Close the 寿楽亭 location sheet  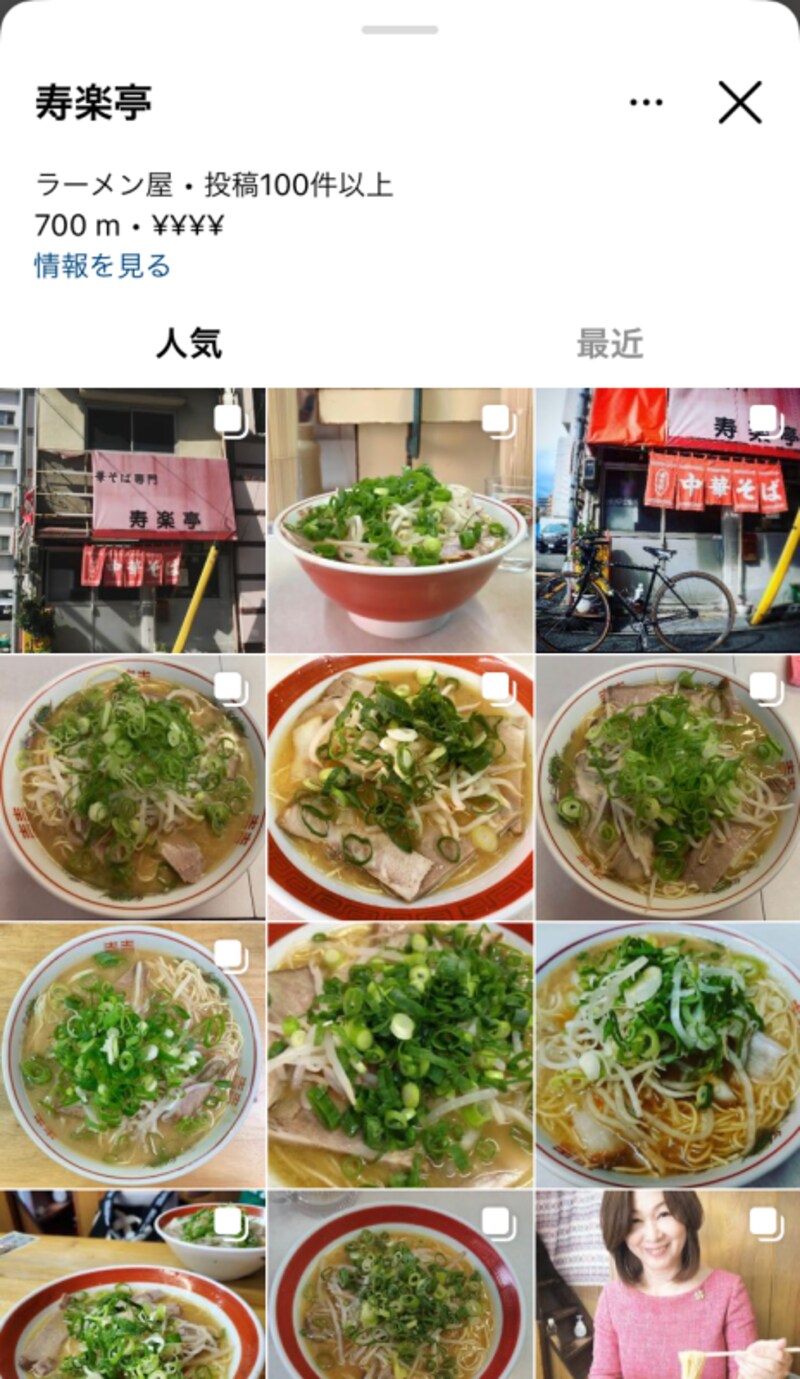tap(740, 102)
